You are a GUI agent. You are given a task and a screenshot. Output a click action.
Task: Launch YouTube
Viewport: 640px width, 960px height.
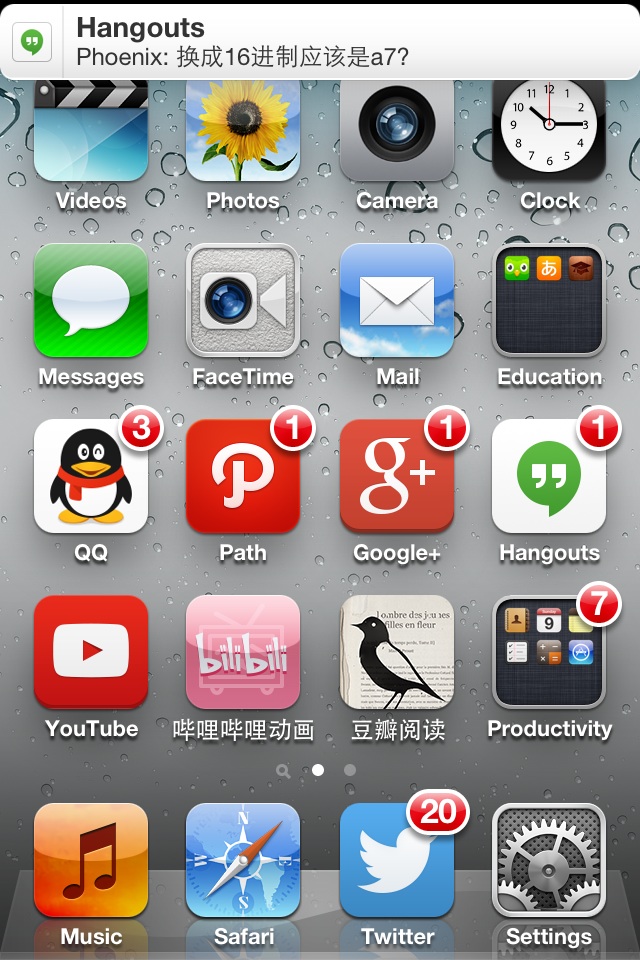point(91,652)
